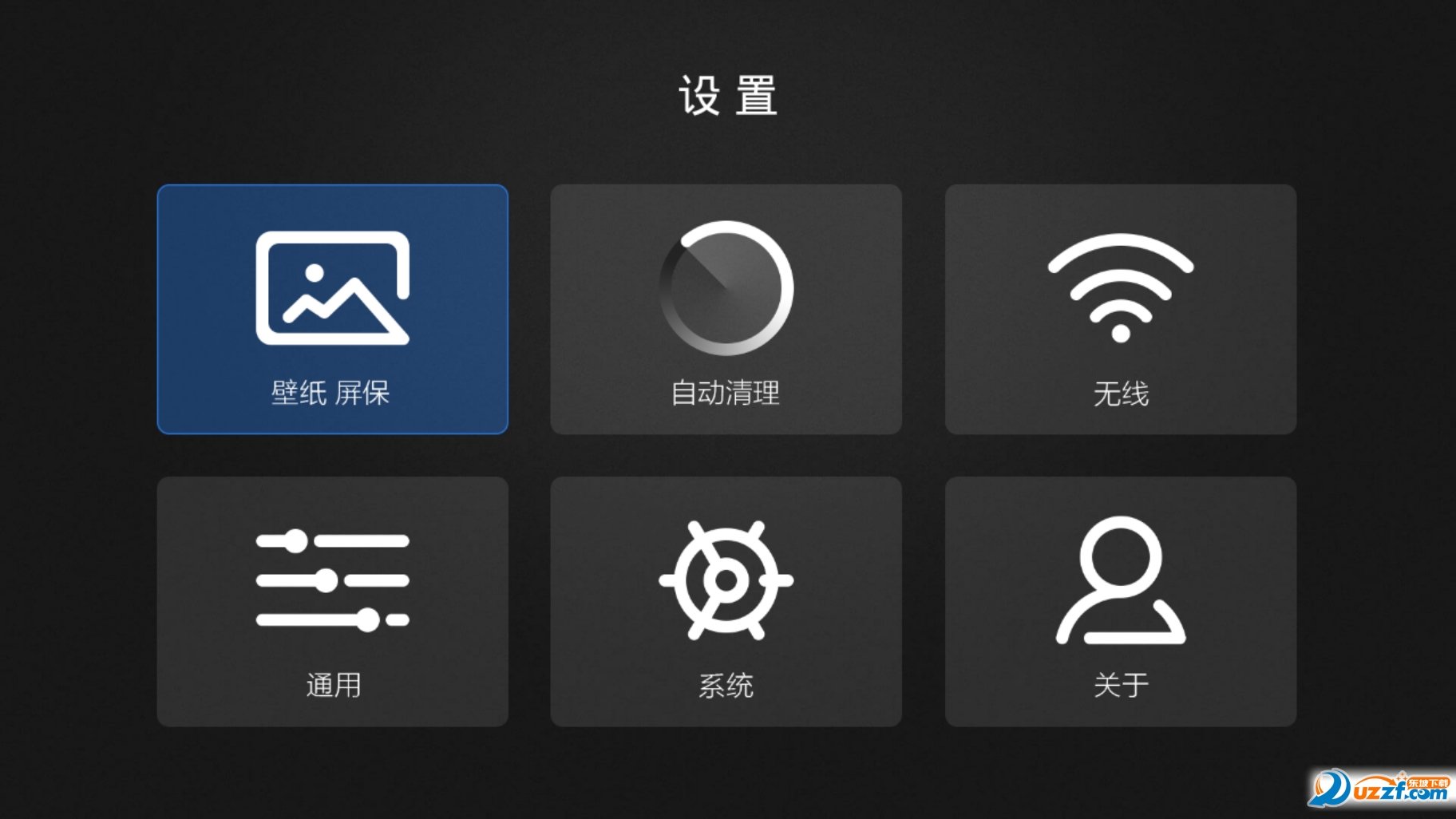Open the 通用 general settings tile
This screenshot has width=1456, height=819.
[332, 602]
